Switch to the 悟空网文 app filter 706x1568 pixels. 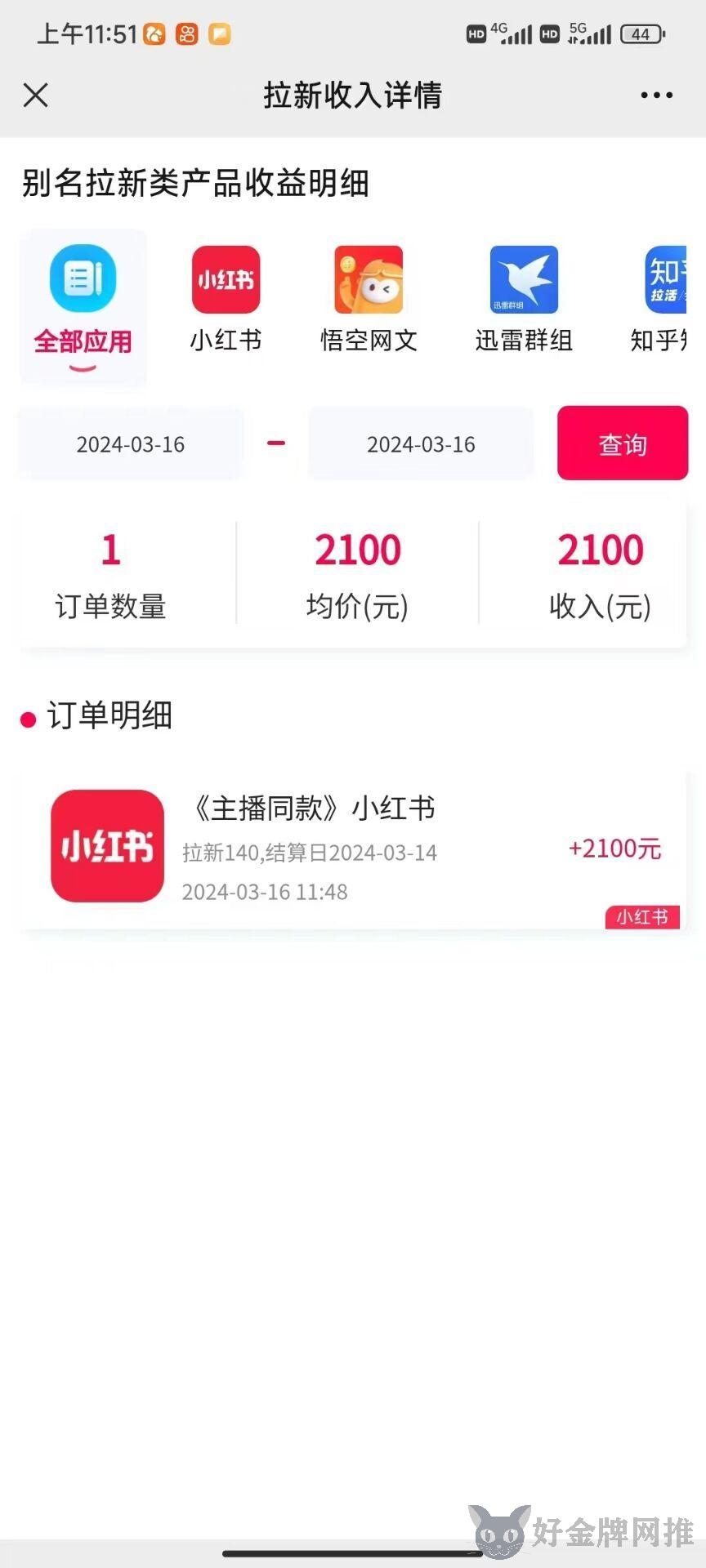369,299
